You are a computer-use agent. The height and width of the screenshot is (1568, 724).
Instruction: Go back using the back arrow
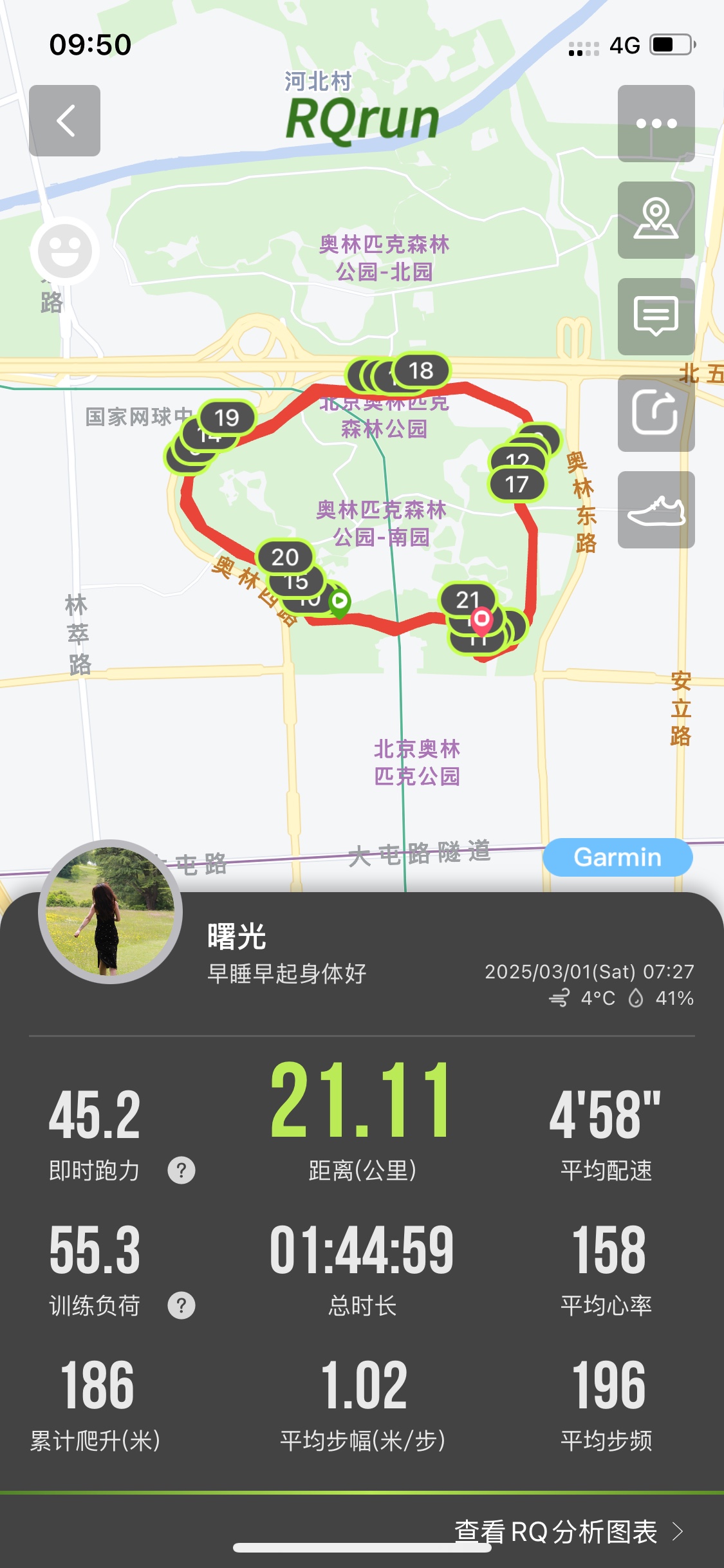click(64, 120)
